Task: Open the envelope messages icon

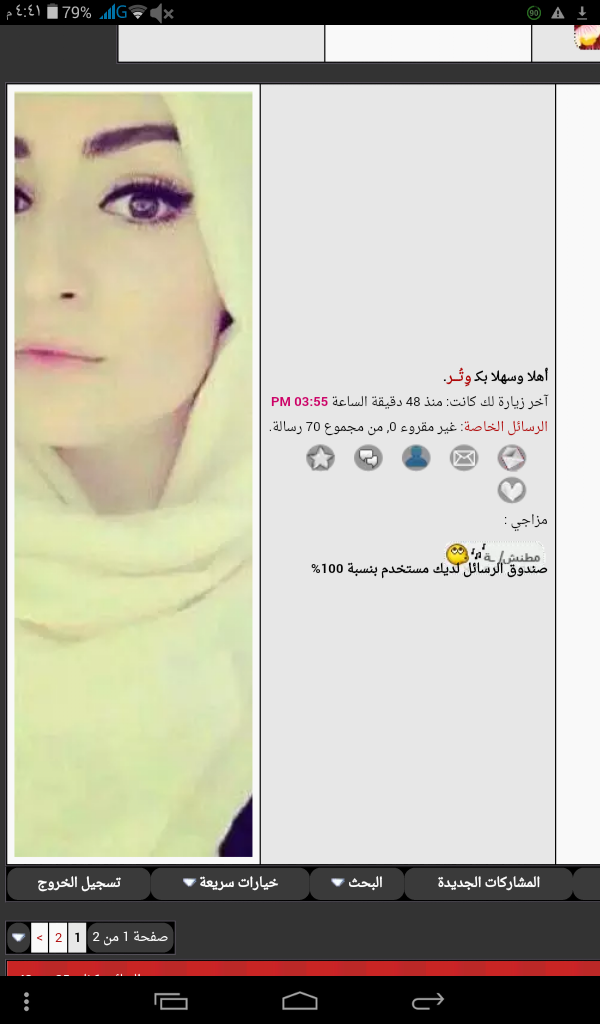Action: click(464, 458)
